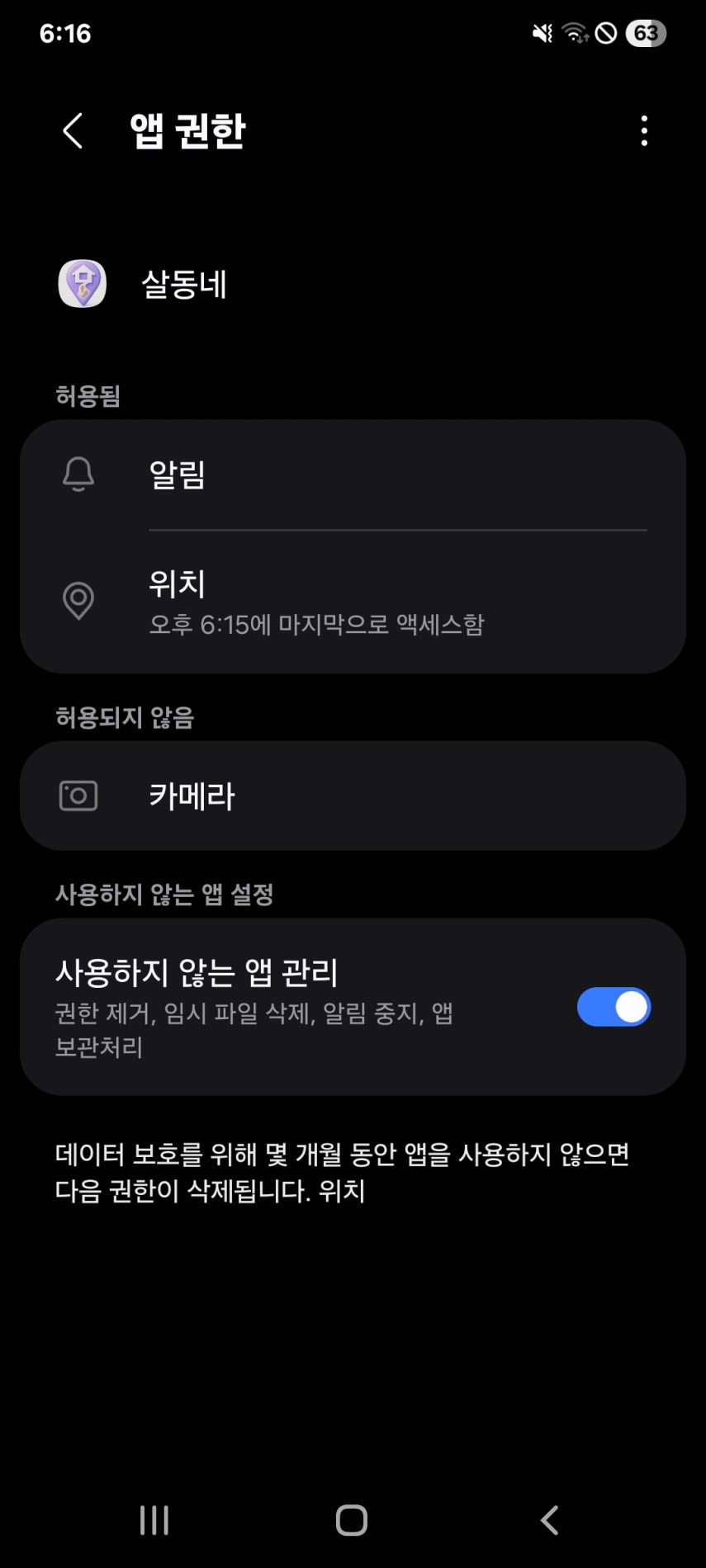Turn off 사용하지 않는 앱 관리
The width and height of the screenshot is (706, 1568).
[x=614, y=1007]
